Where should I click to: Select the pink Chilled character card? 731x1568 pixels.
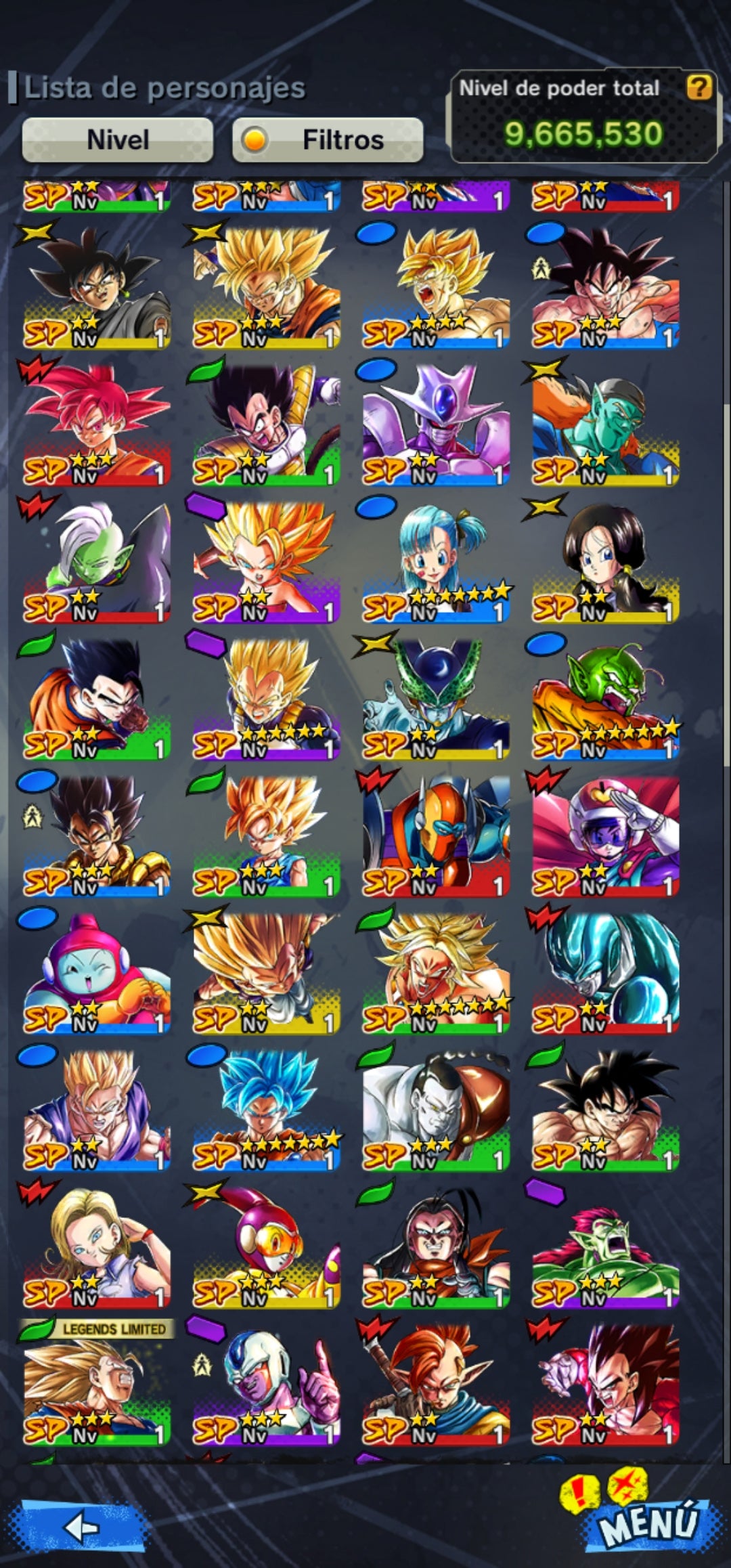tap(96, 973)
